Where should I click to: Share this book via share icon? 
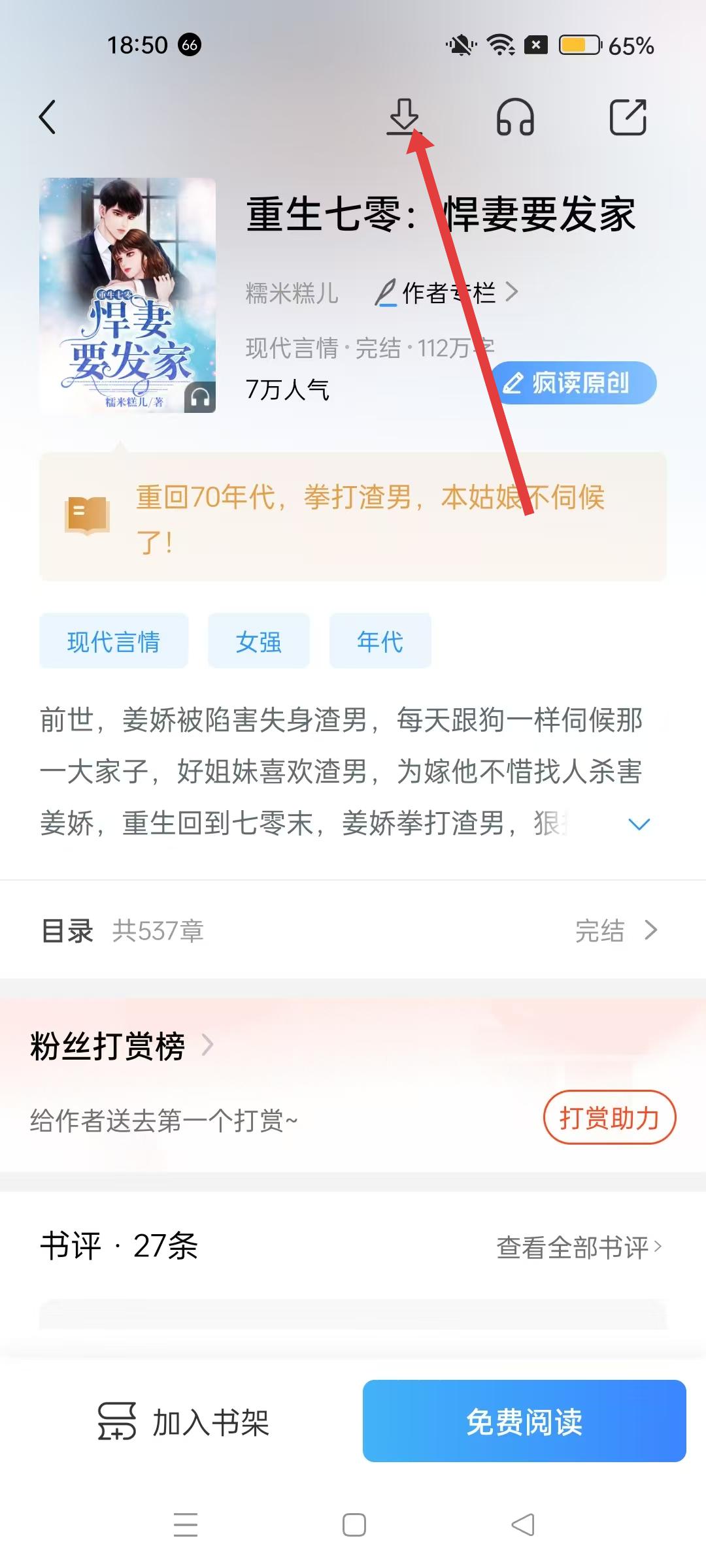click(628, 118)
